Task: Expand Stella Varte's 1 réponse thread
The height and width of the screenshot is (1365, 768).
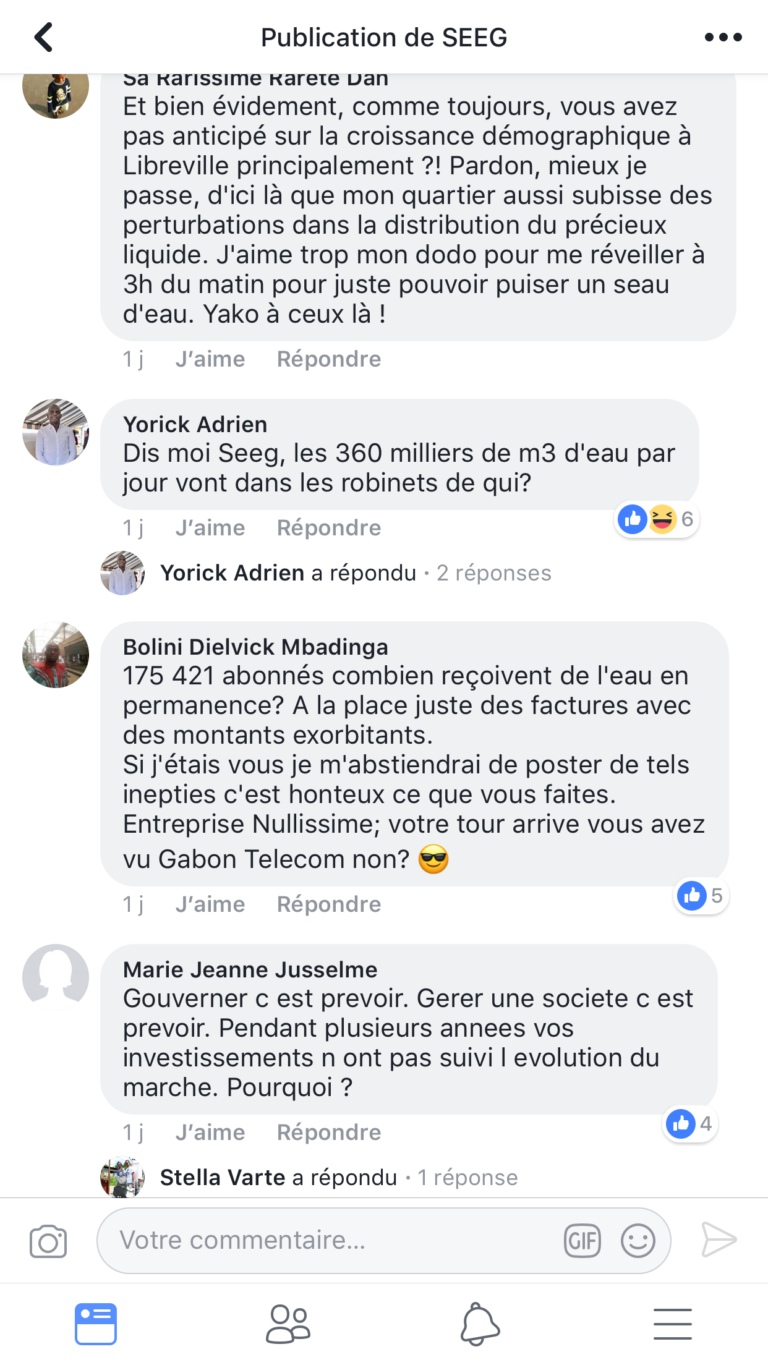Action: 467,1178
